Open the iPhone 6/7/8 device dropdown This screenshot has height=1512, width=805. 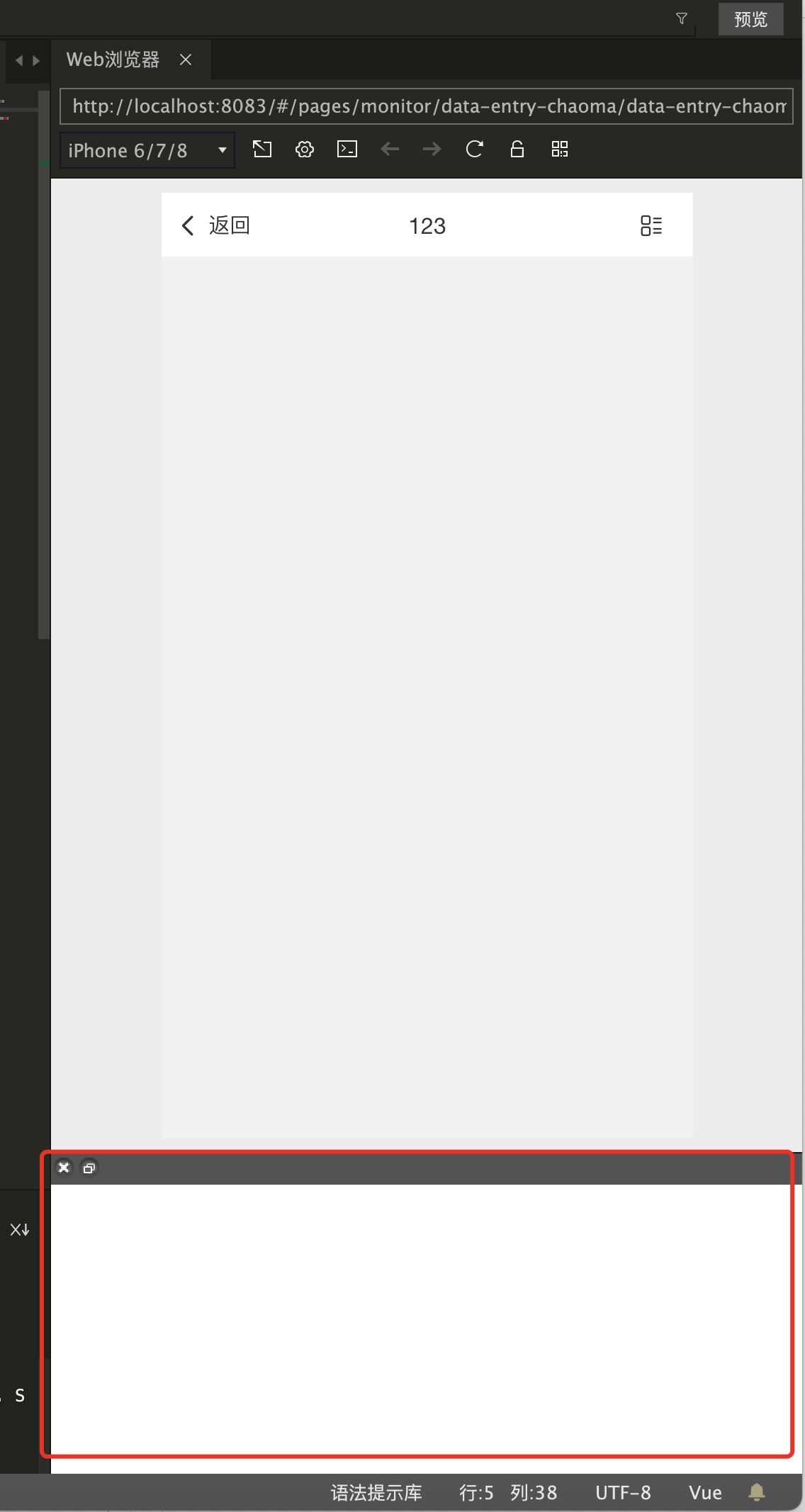point(147,150)
